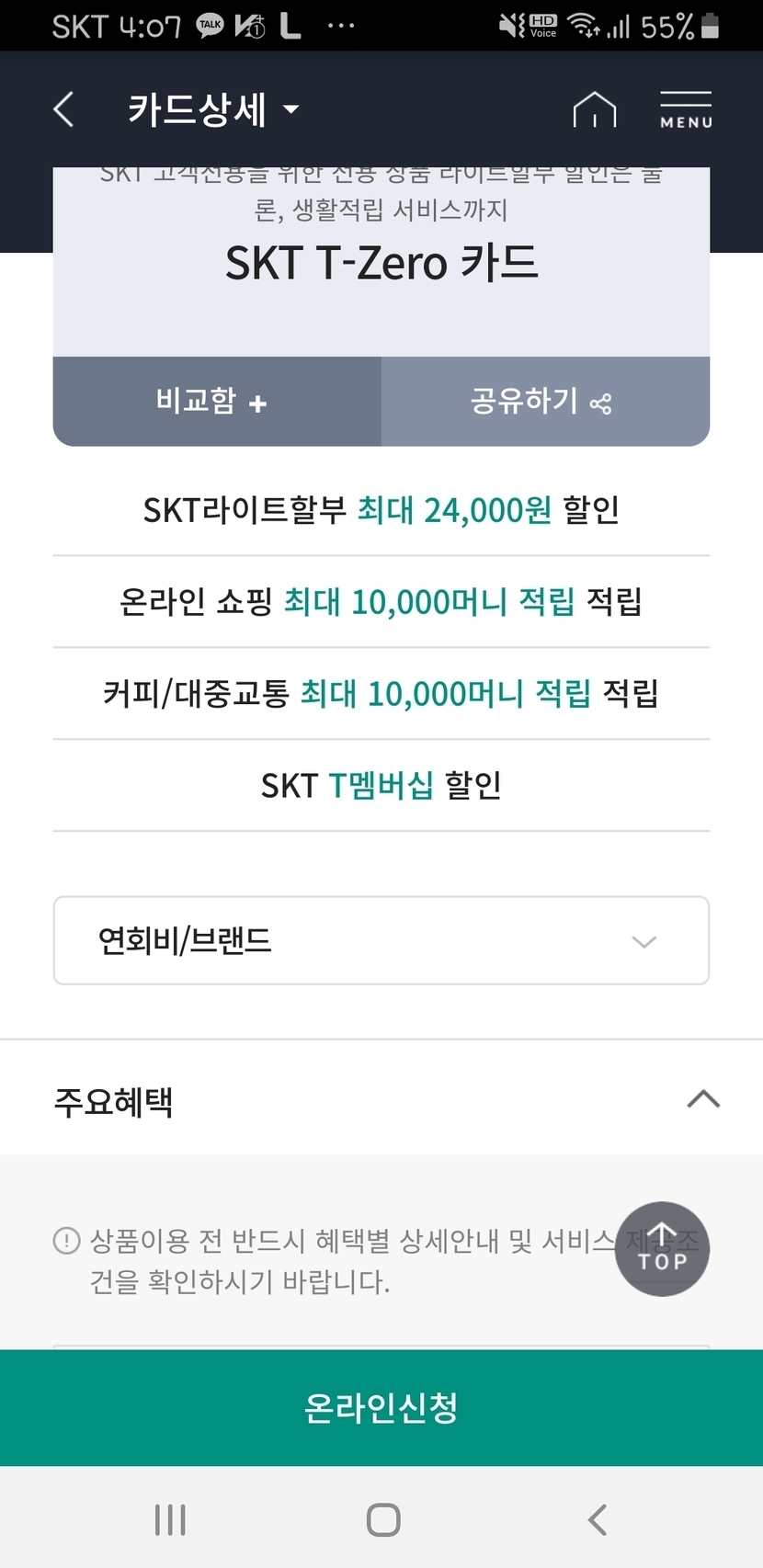Screen dimensions: 763x1568
Task: Tap the system back button
Action: tap(598, 1519)
